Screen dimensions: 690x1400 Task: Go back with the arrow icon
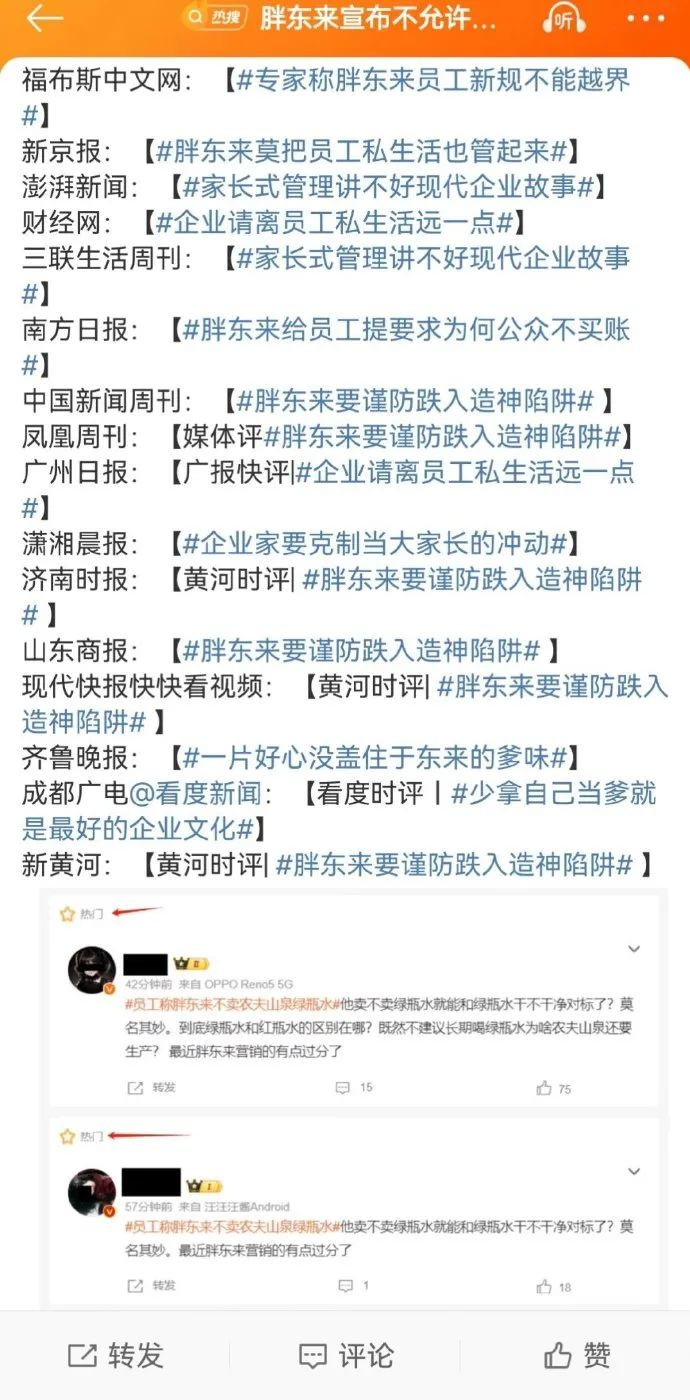point(44,19)
